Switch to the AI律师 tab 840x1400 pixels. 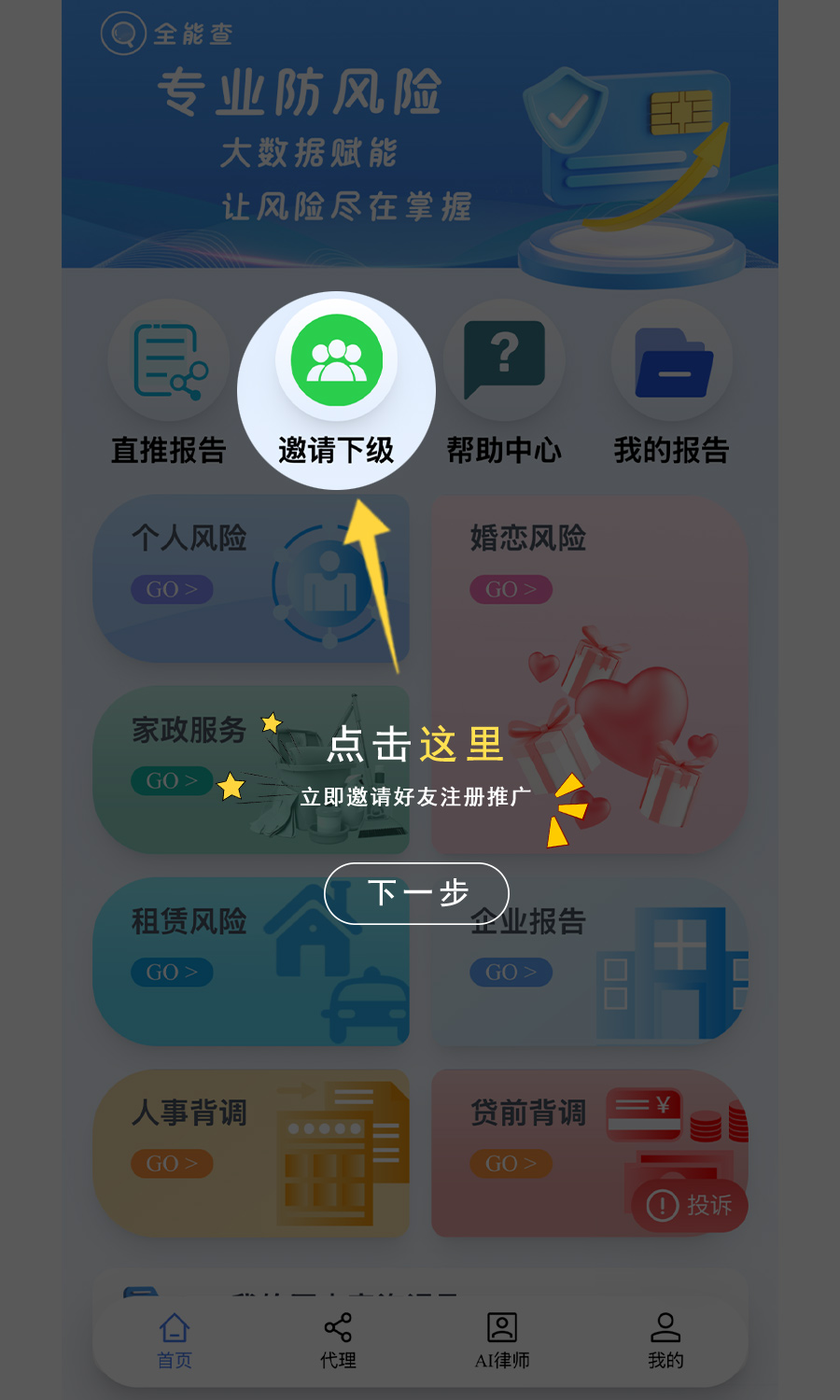[x=502, y=1340]
